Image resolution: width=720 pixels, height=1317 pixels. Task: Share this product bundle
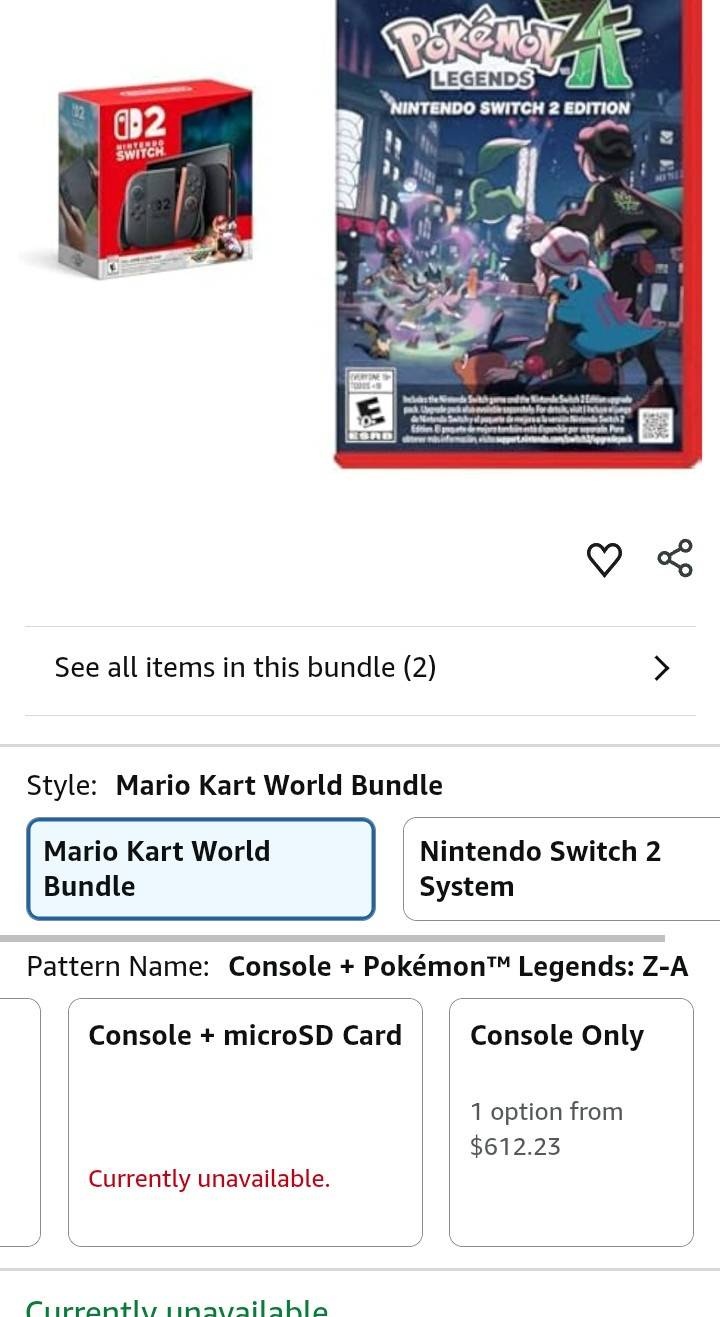coord(675,558)
